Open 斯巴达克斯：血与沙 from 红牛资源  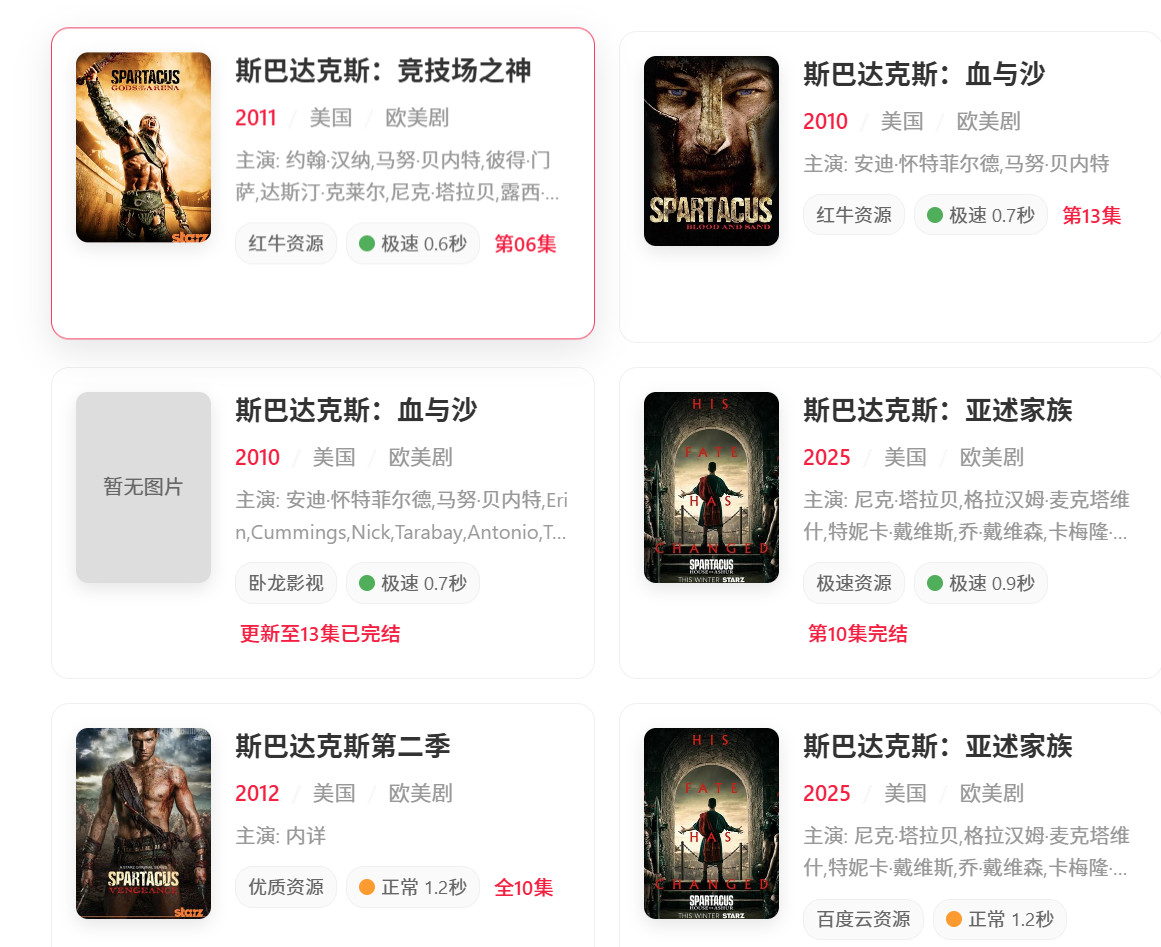(x=924, y=75)
